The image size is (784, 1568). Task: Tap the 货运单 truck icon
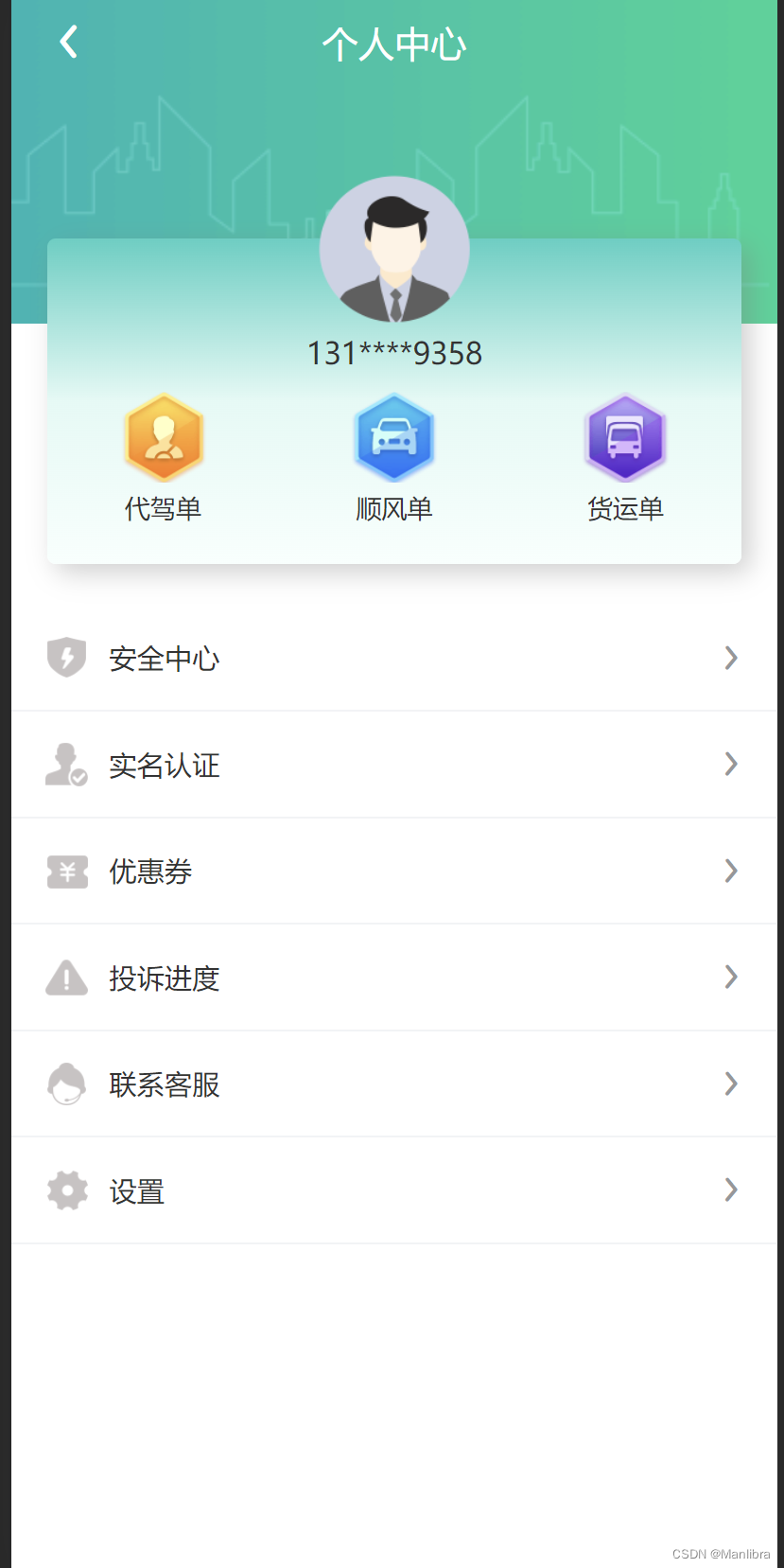point(625,437)
